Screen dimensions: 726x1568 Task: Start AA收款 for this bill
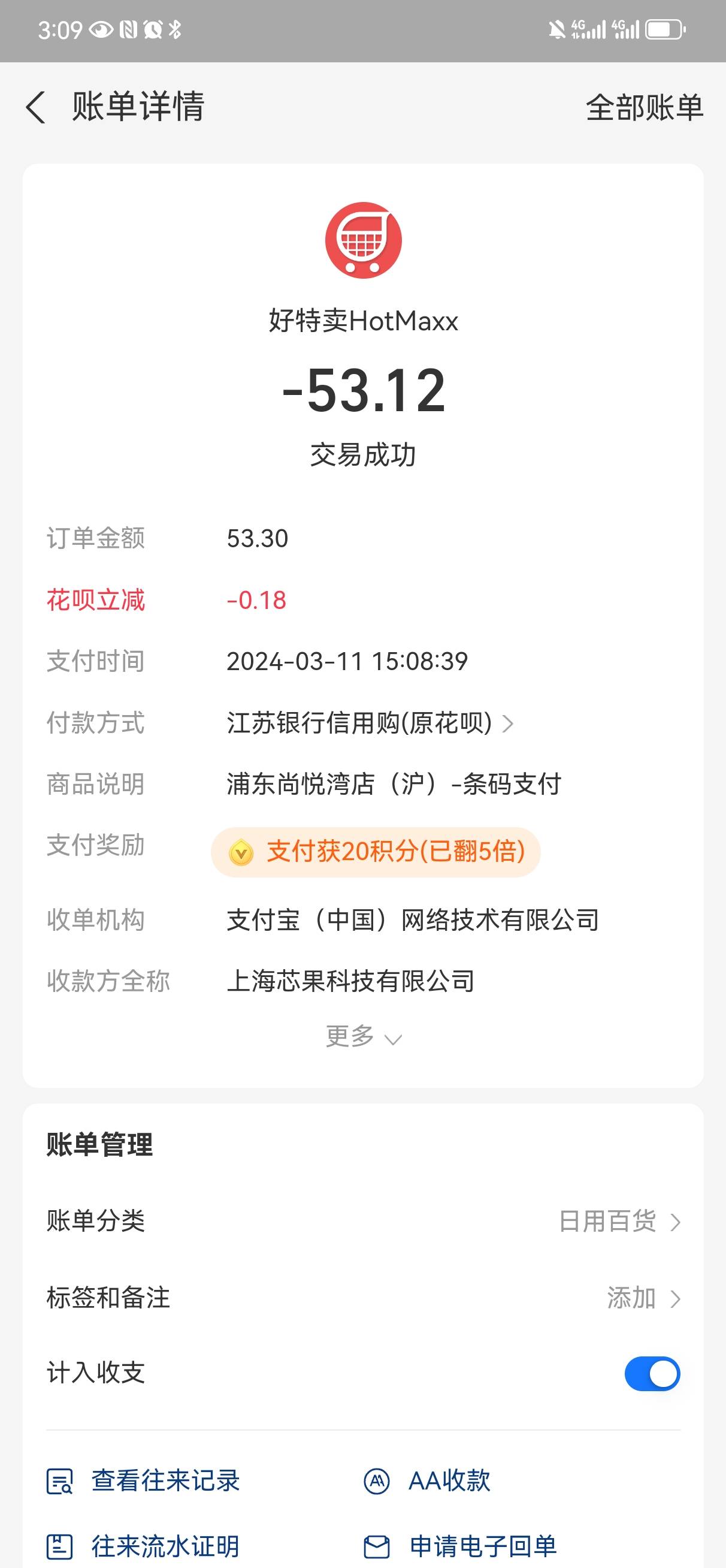pyautogui.click(x=426, y=1481)
